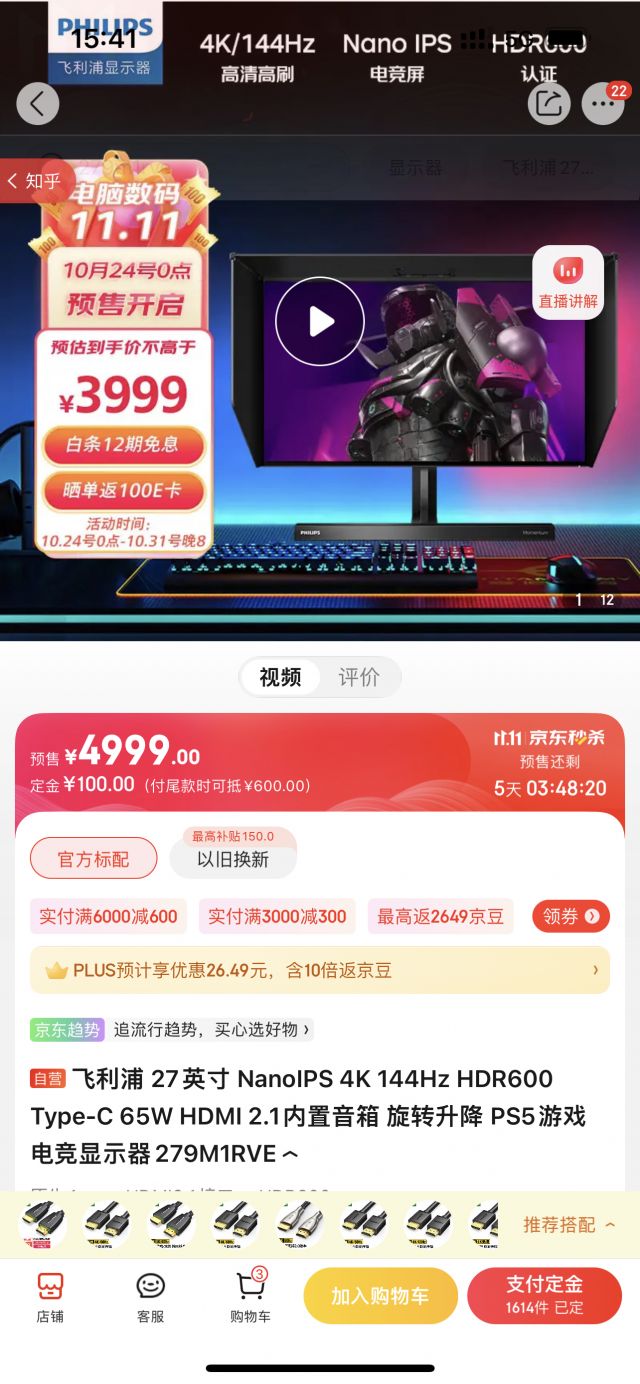Screen dimensions: 640x1384
Task: Share this product page
Action: point(549,103)
